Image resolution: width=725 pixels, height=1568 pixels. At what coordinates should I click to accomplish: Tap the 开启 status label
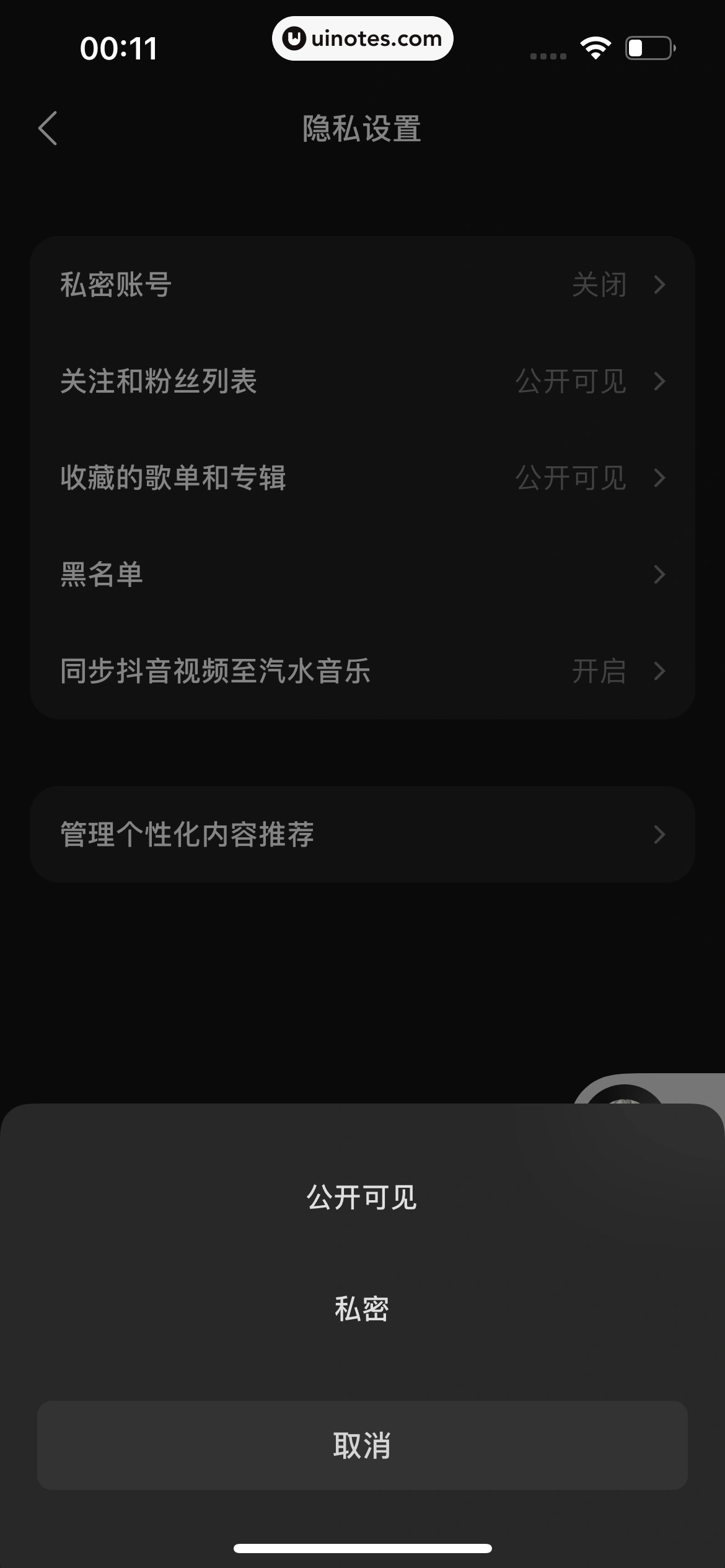coord(598,671)
